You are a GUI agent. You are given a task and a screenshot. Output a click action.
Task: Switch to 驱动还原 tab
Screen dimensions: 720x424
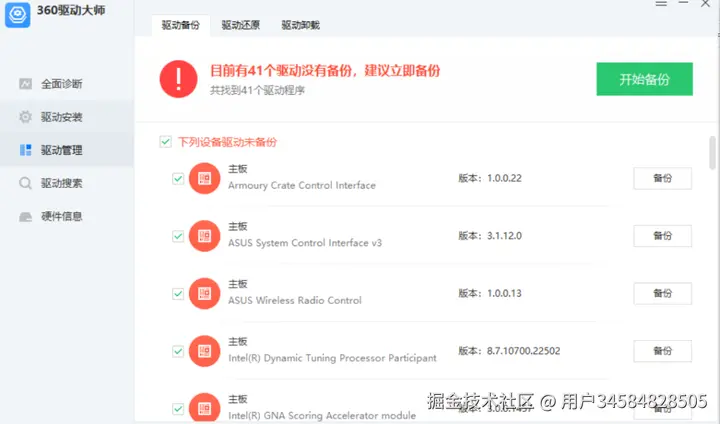point(238,25)
